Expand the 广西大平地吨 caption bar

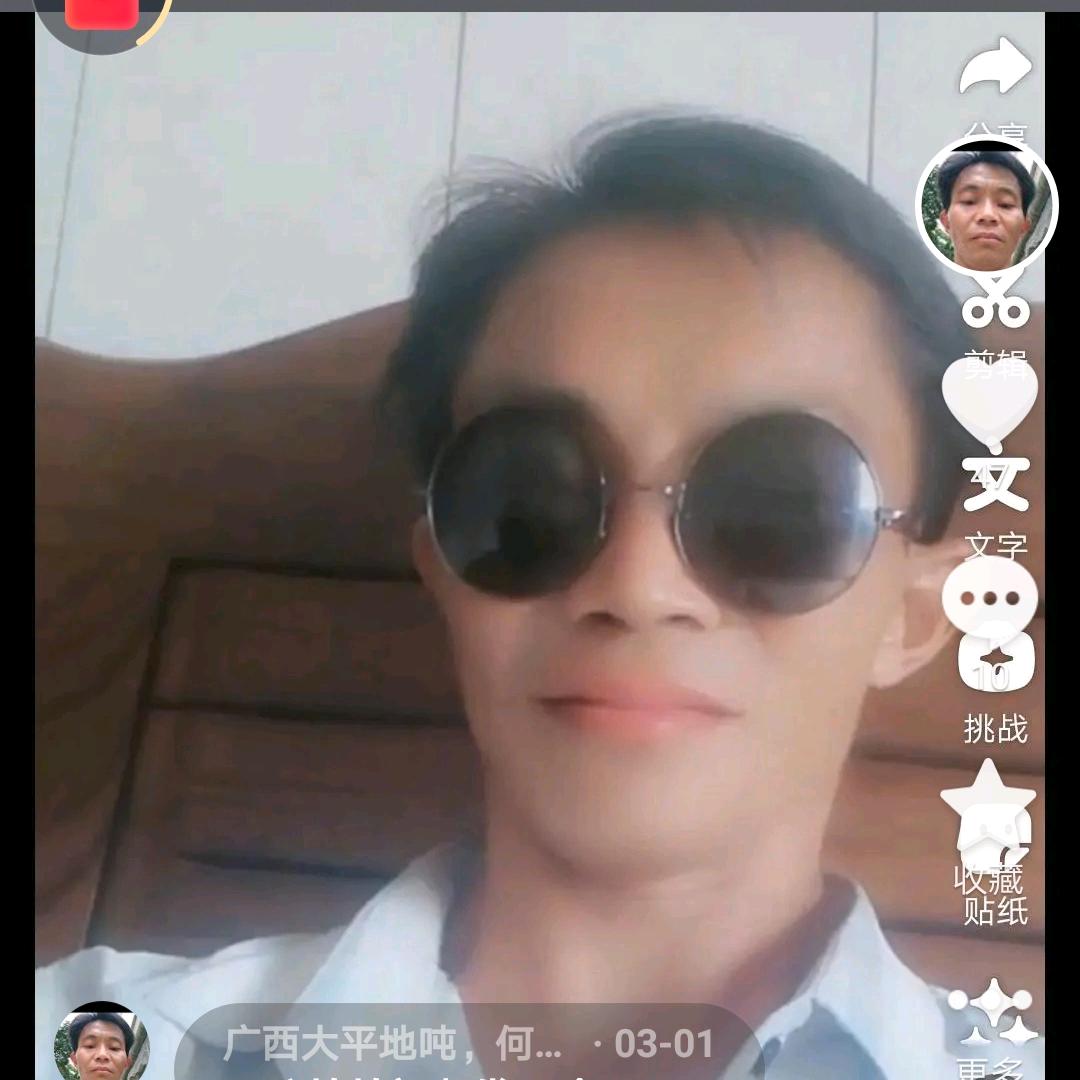coord(468,1044)
